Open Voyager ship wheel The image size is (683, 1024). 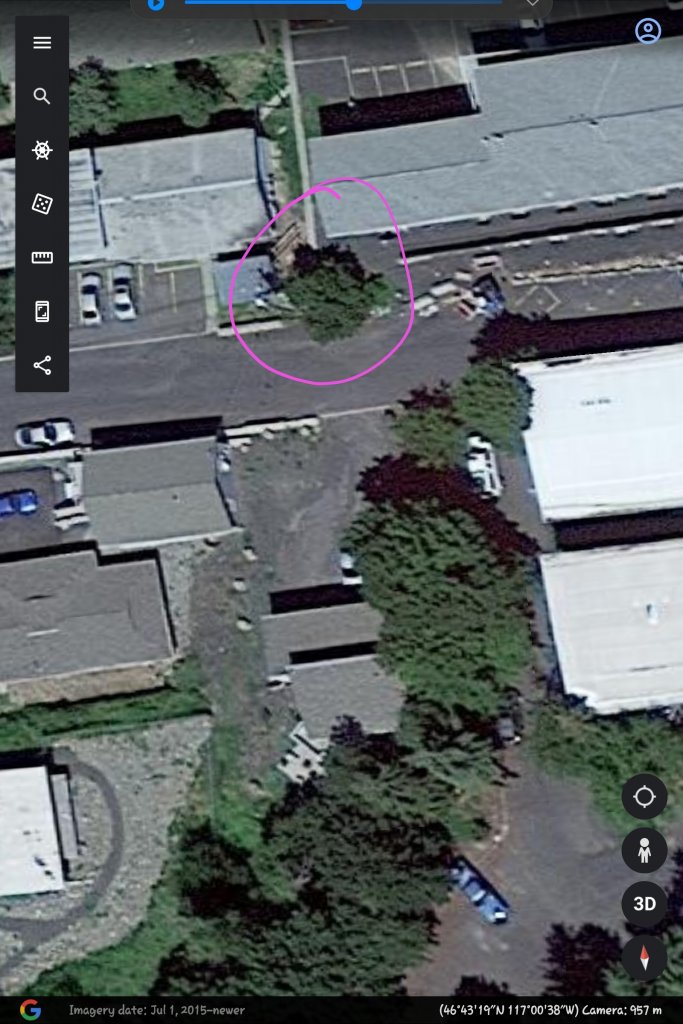pos(42,150)
